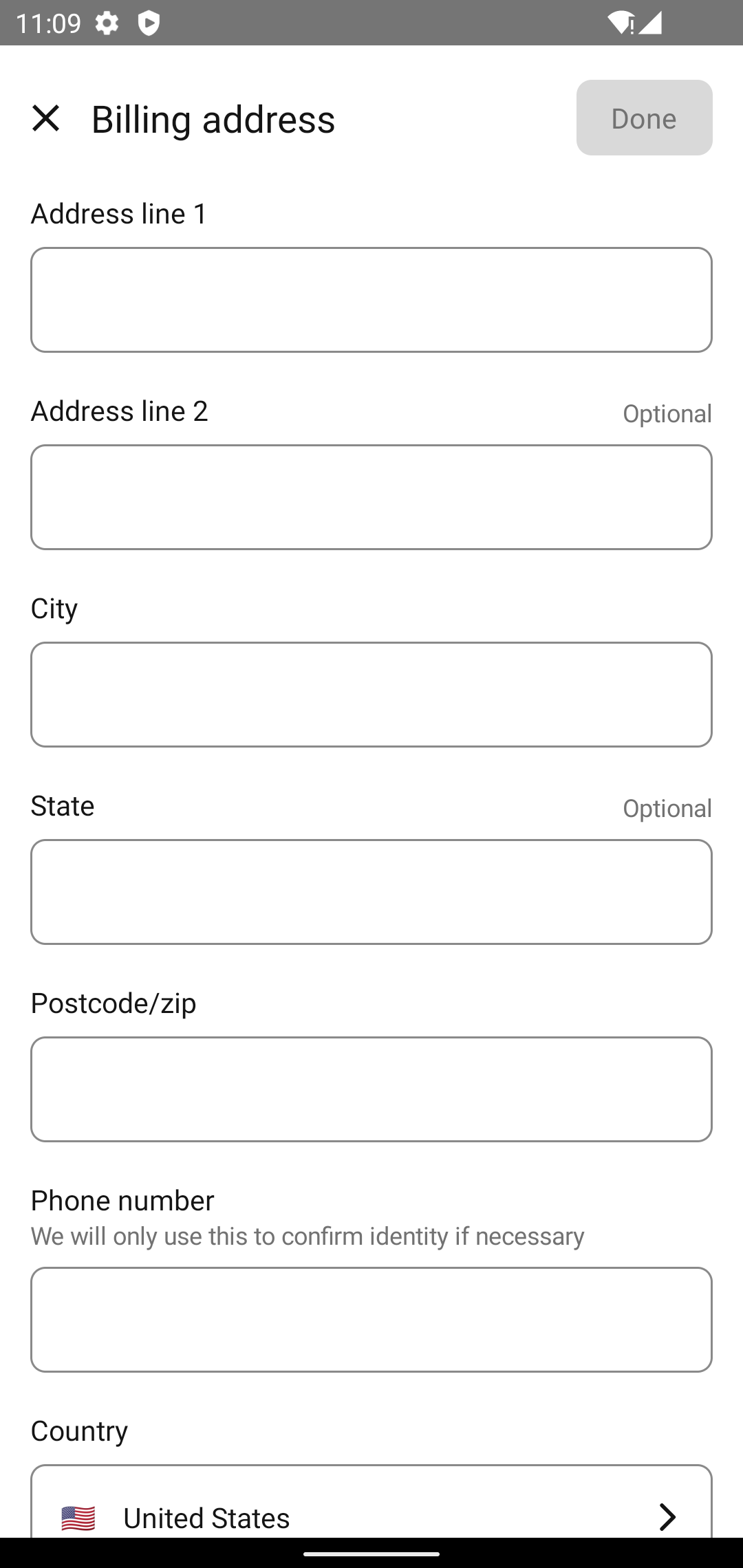Expand the country selection row
The width and height of the screenshot is (743, 1568).
[x=371, y=1517]
